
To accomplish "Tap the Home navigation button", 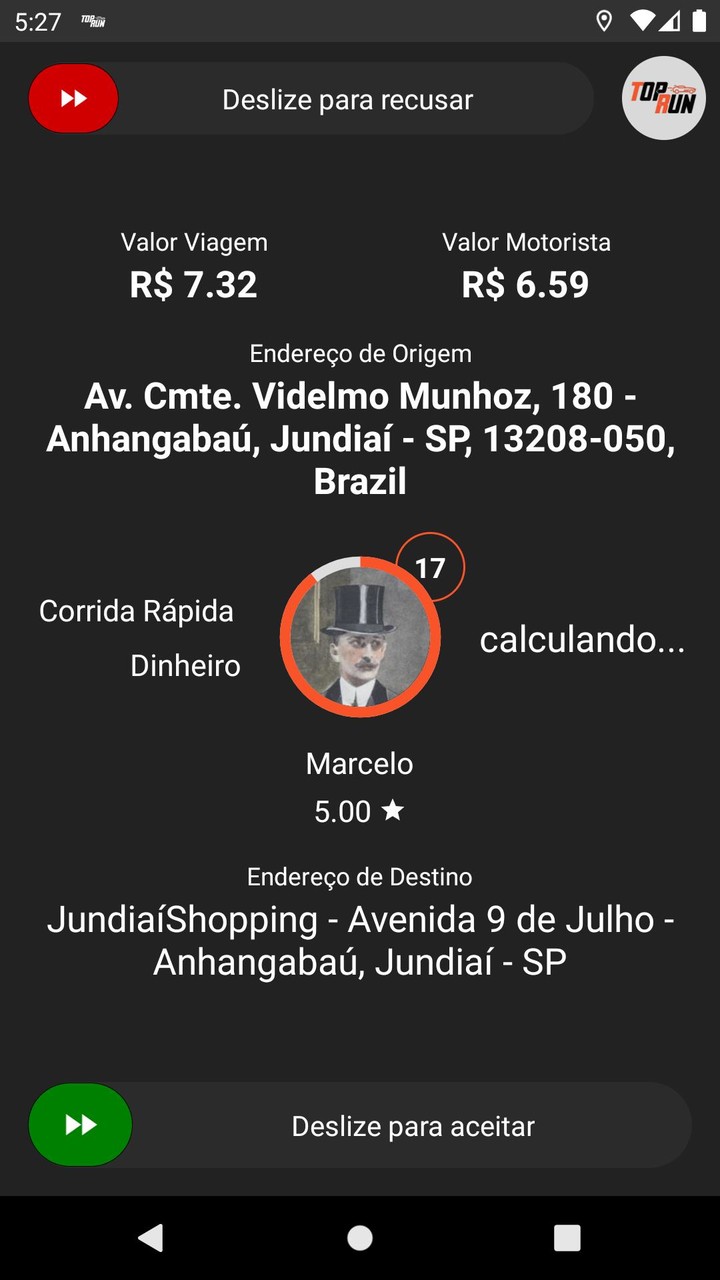I will (x=360, y=1237).
